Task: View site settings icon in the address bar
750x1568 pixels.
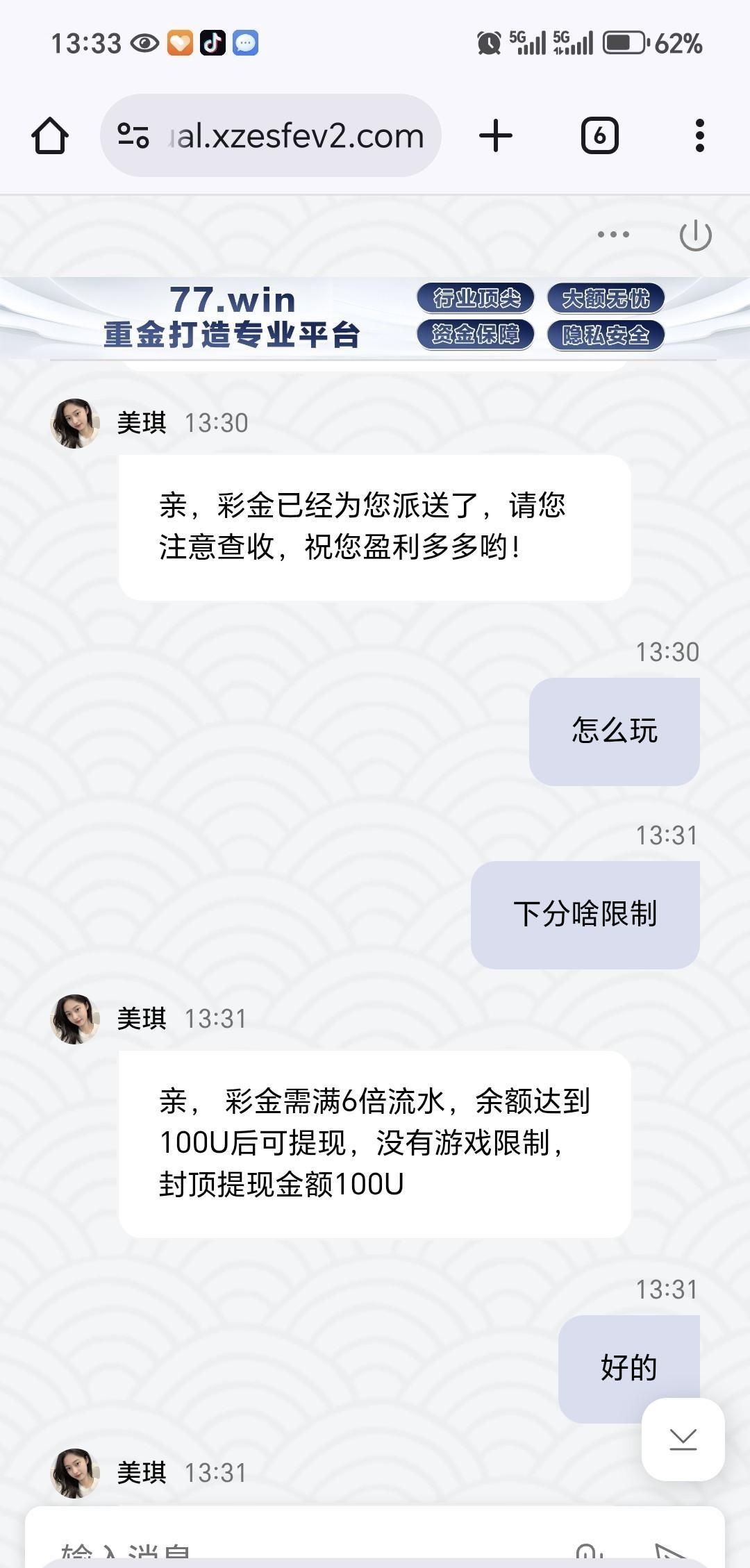Action: click(x=133, y=135)
